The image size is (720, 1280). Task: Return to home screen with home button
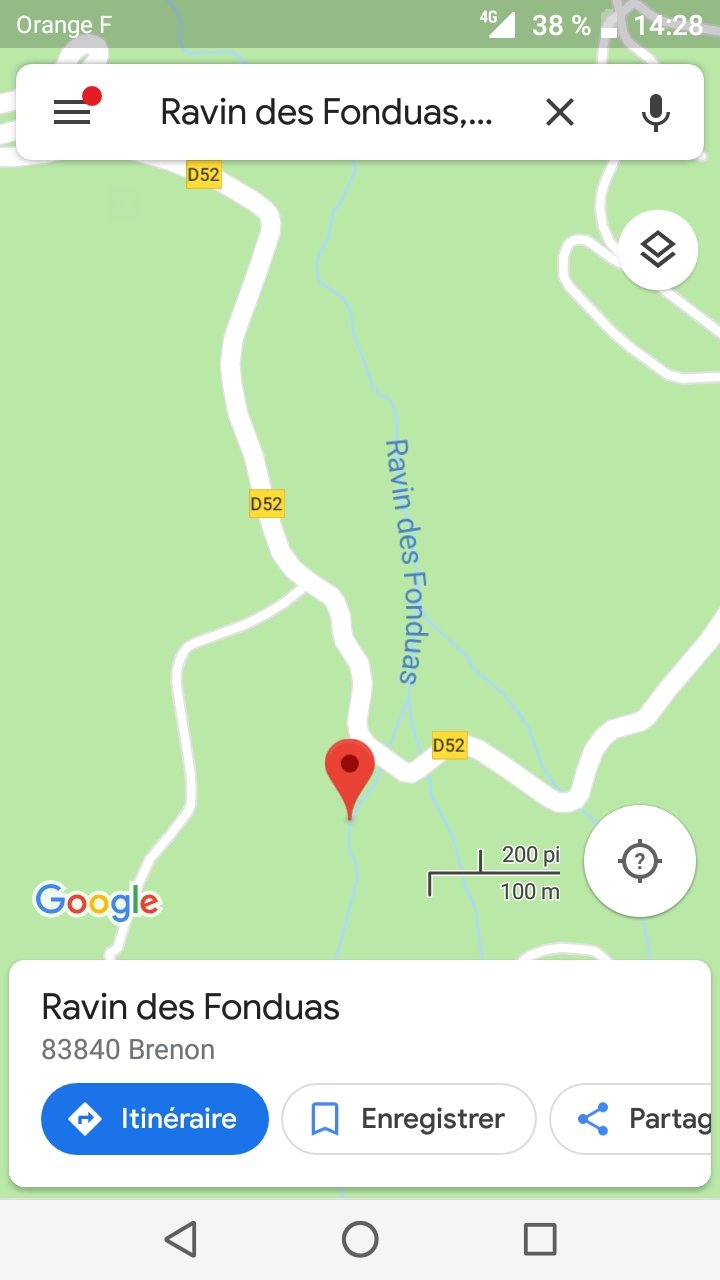(360, 1240)
